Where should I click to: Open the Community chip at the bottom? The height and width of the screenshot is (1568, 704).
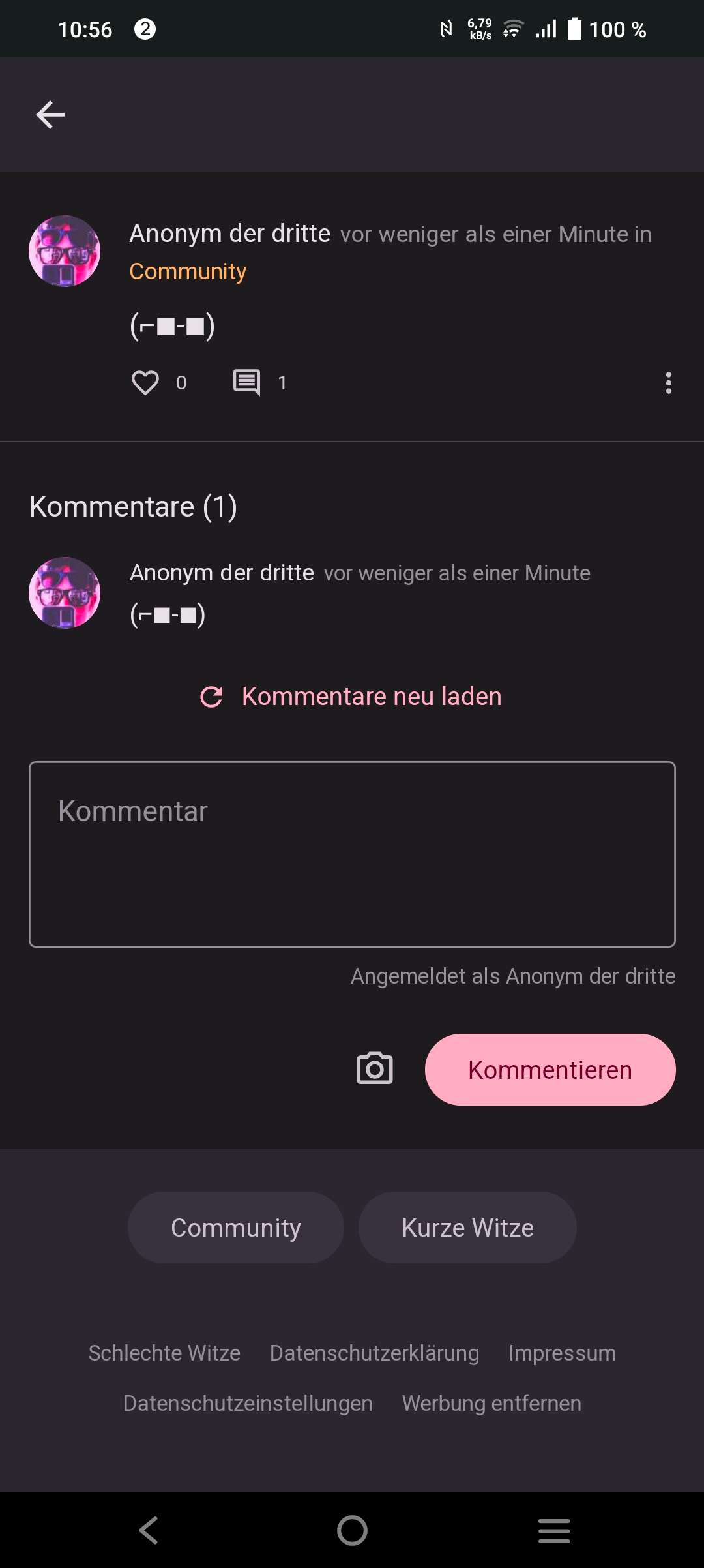236,1228
